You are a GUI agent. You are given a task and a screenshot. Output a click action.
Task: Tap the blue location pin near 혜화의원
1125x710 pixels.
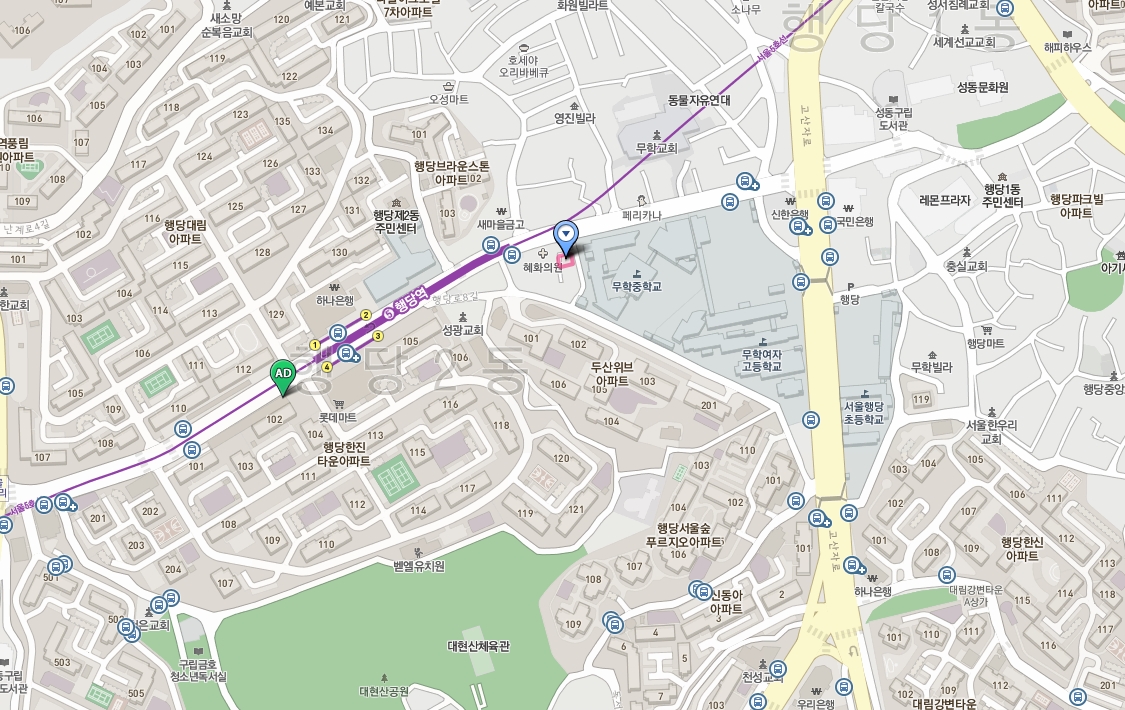tap(566, 236)
